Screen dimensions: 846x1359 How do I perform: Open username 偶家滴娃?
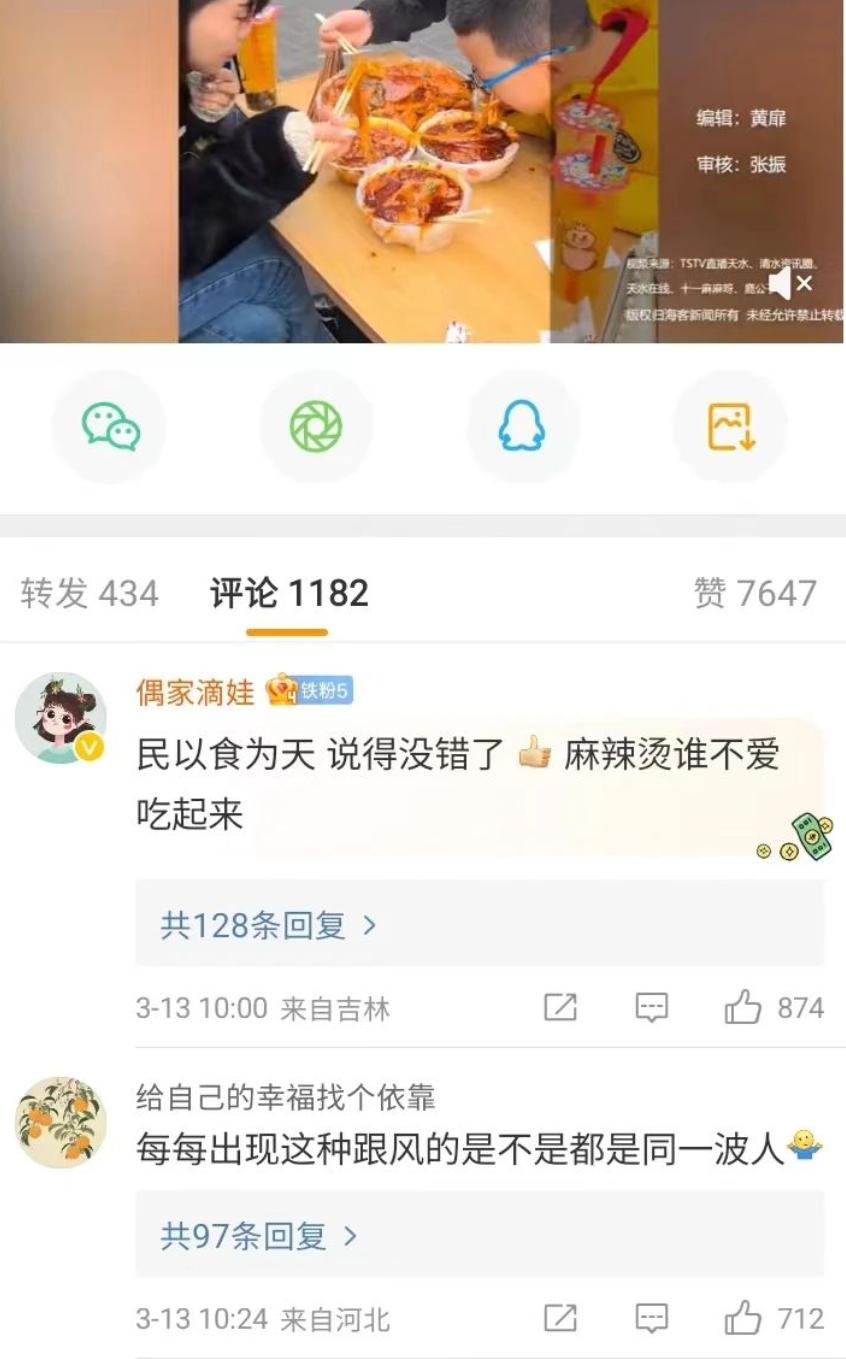tap(195, 691)
